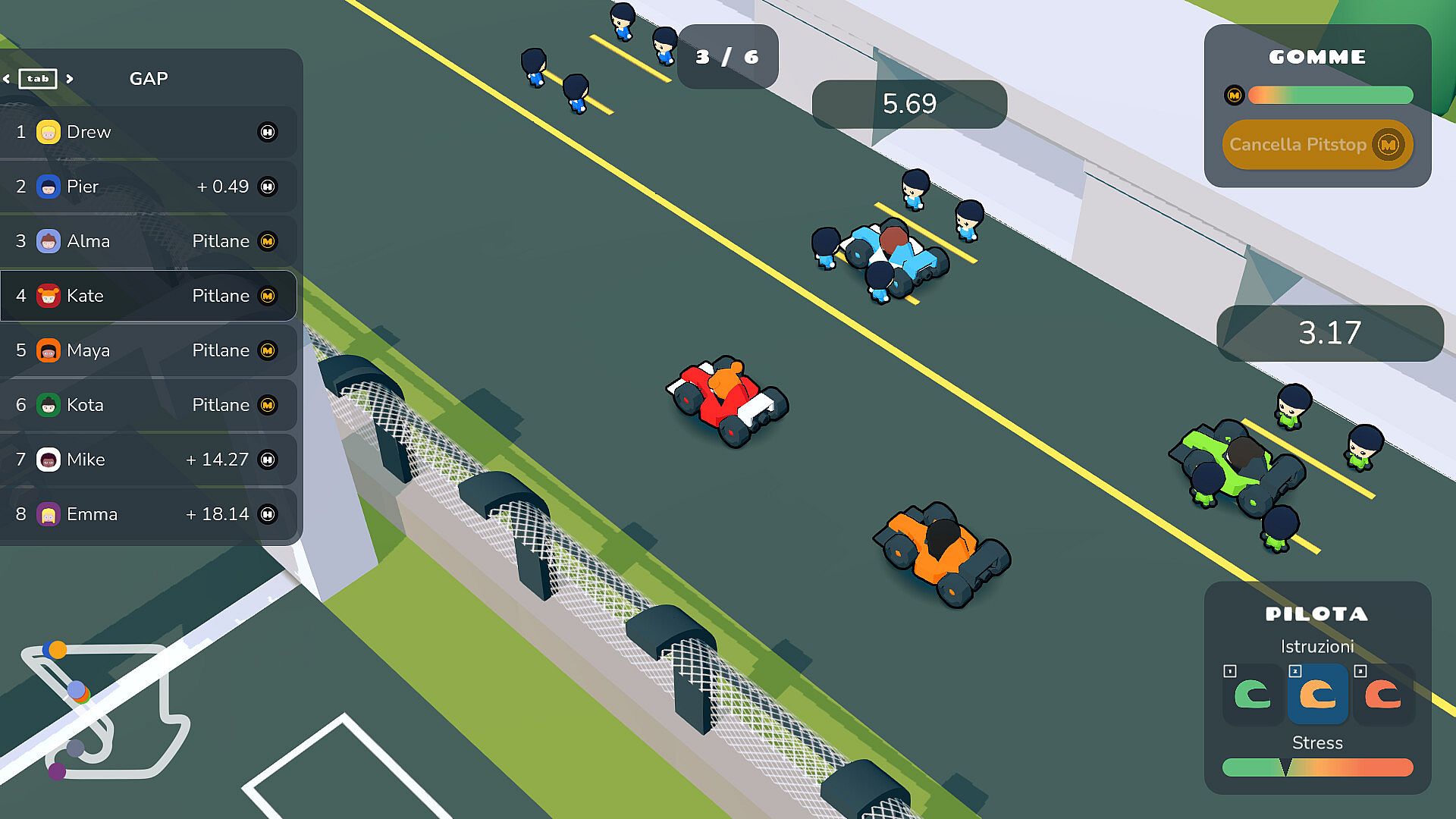
Task: Select the red driver instruction 3
Action: coord(1382,695)
